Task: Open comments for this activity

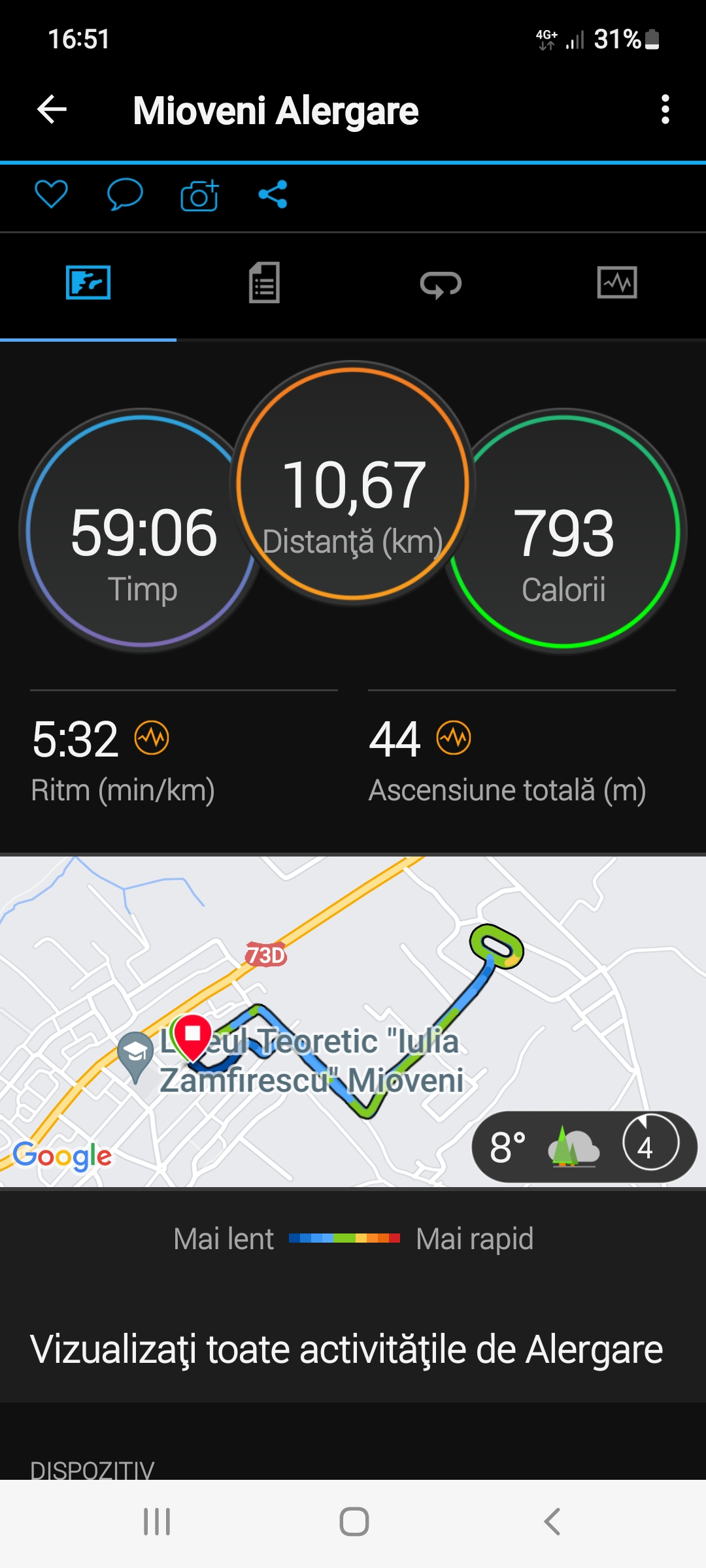Action: 125,194
